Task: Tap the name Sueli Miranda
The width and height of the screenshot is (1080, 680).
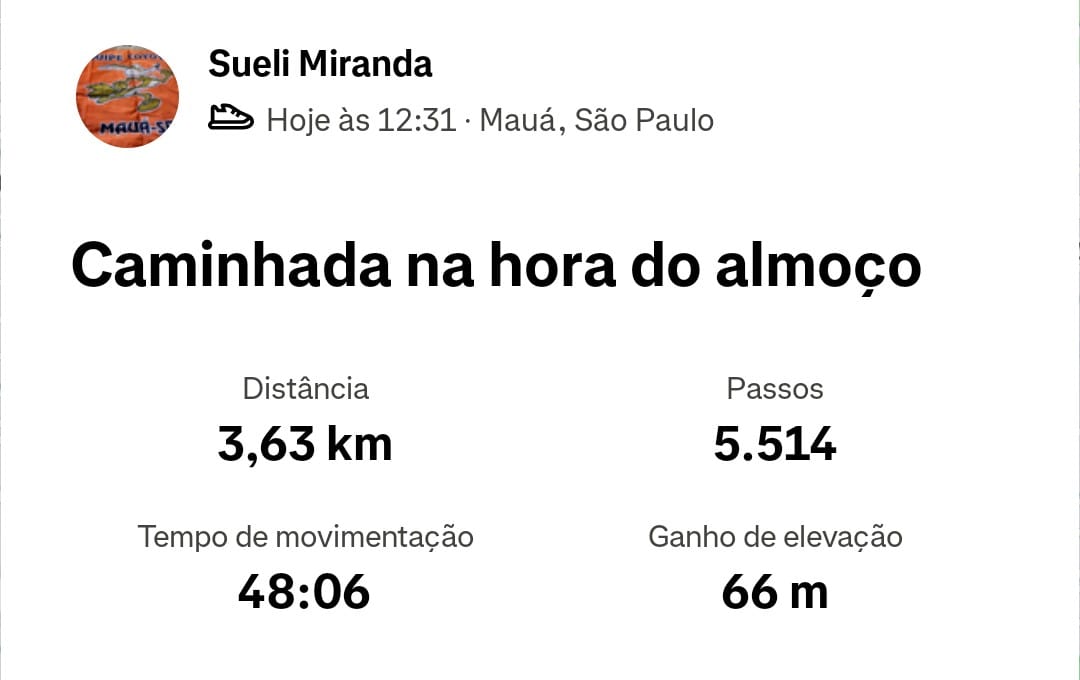Action: point(320,64)
